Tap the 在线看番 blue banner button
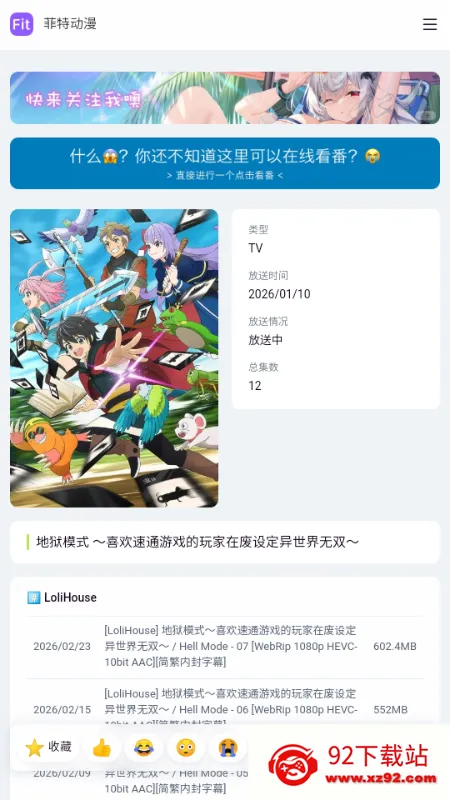Viewport: 450px width, 800px height. click(224, 163)
